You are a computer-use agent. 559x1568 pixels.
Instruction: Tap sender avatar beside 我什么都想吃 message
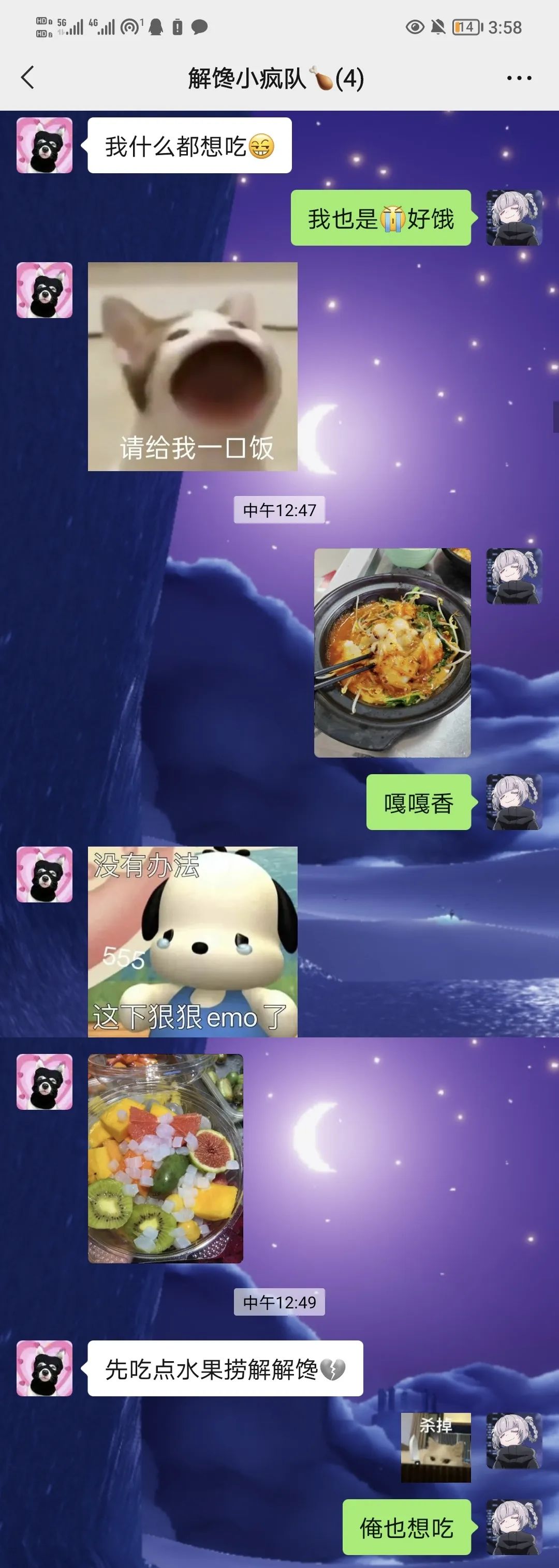coord(45,145)
